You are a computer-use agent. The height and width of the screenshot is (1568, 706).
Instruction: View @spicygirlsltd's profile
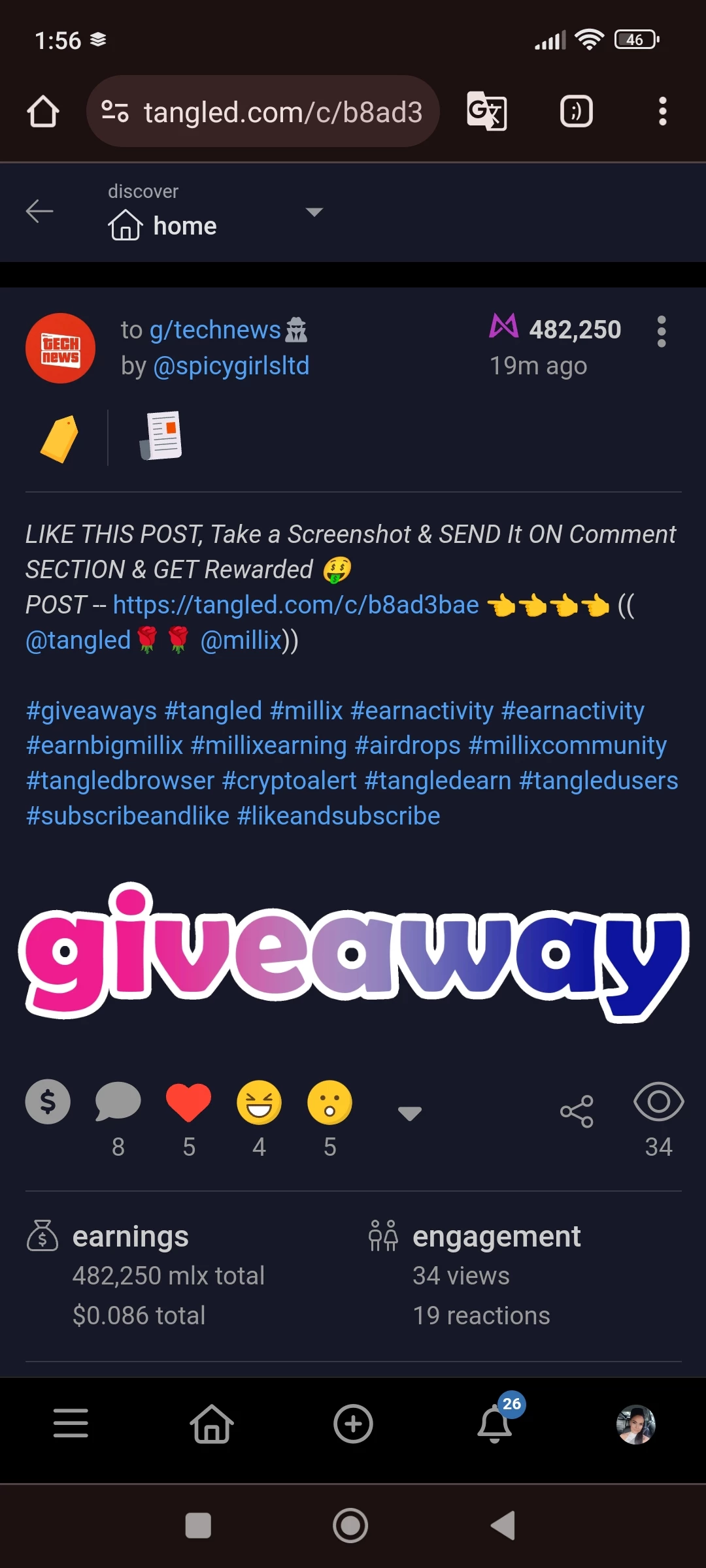[231, 366]
